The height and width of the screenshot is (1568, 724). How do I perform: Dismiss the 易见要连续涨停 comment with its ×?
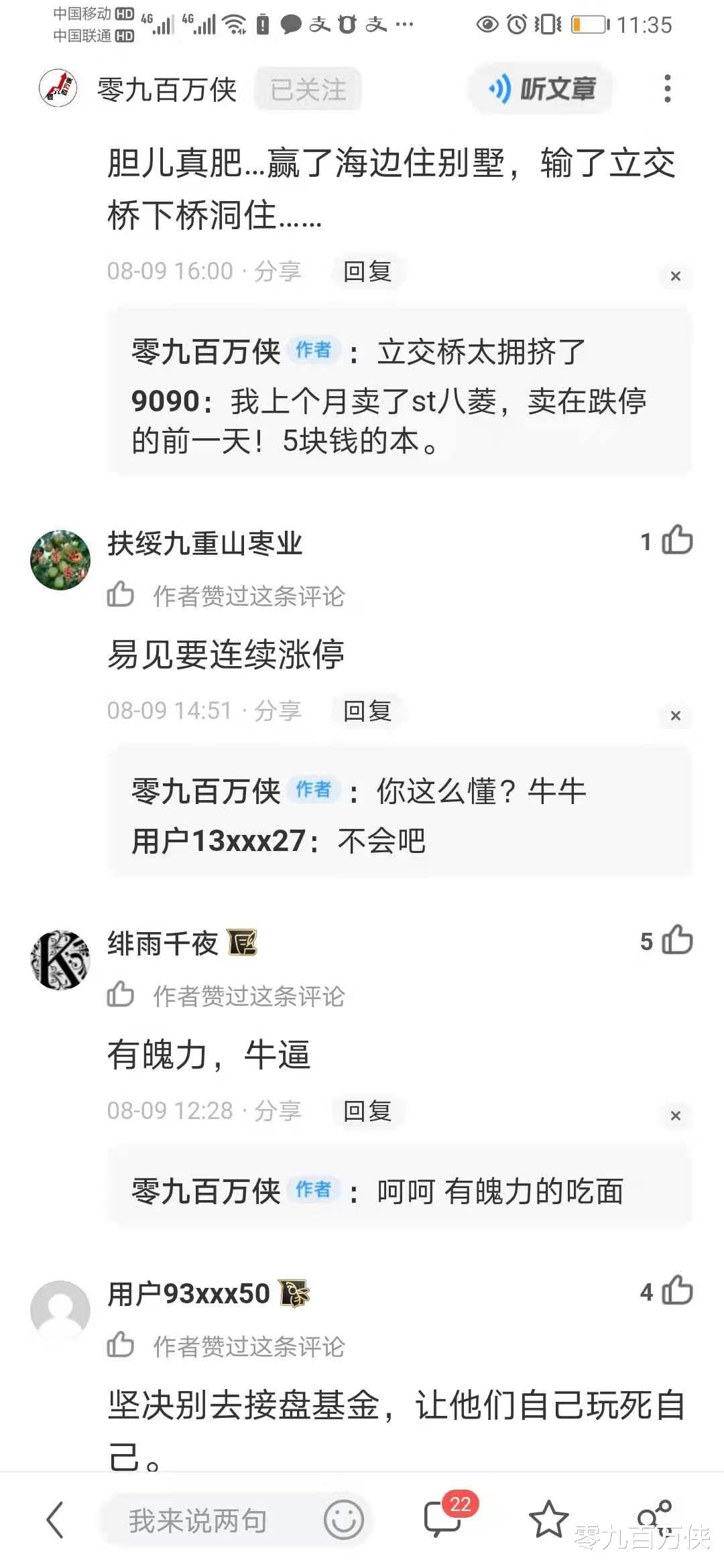coord(676,716)
